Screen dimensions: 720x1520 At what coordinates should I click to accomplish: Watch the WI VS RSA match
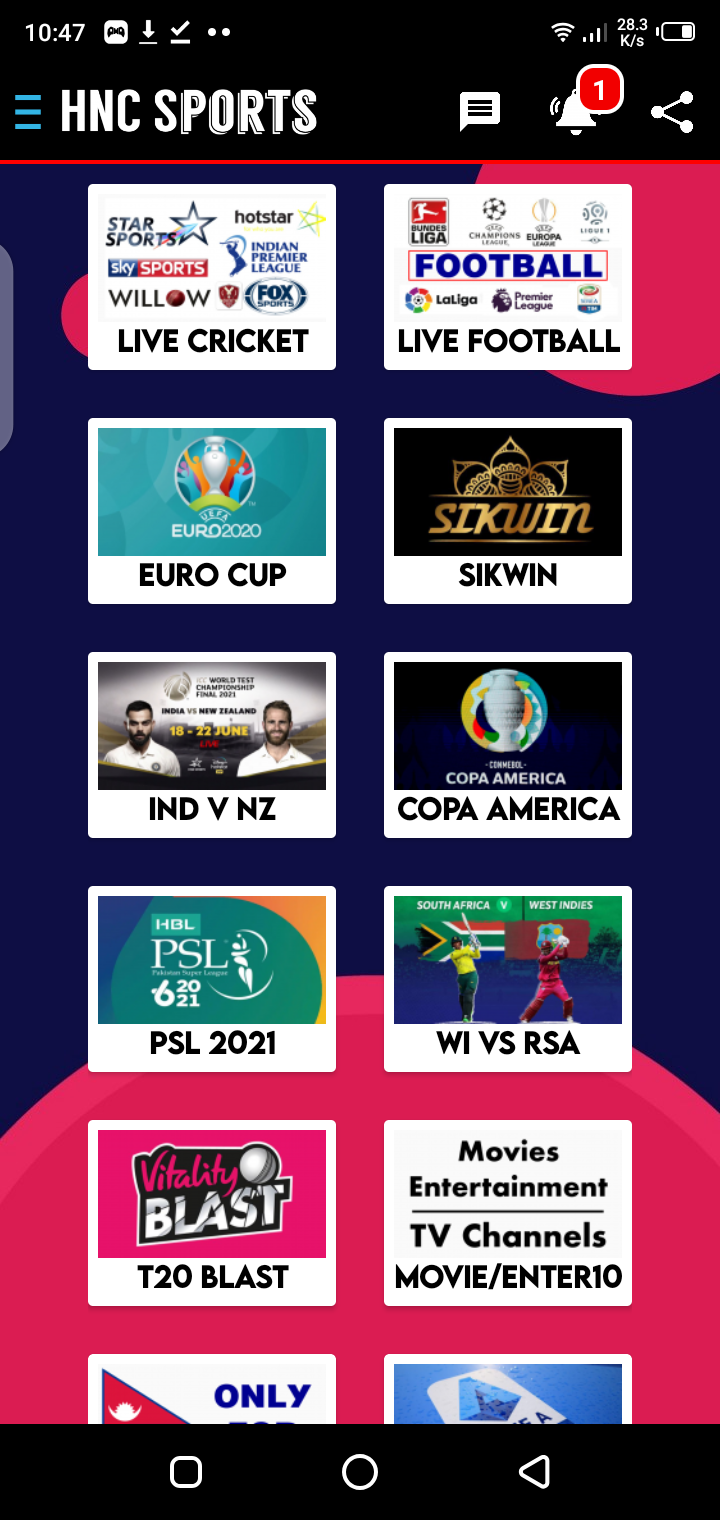pyautogui.click(x=508, y=979)
